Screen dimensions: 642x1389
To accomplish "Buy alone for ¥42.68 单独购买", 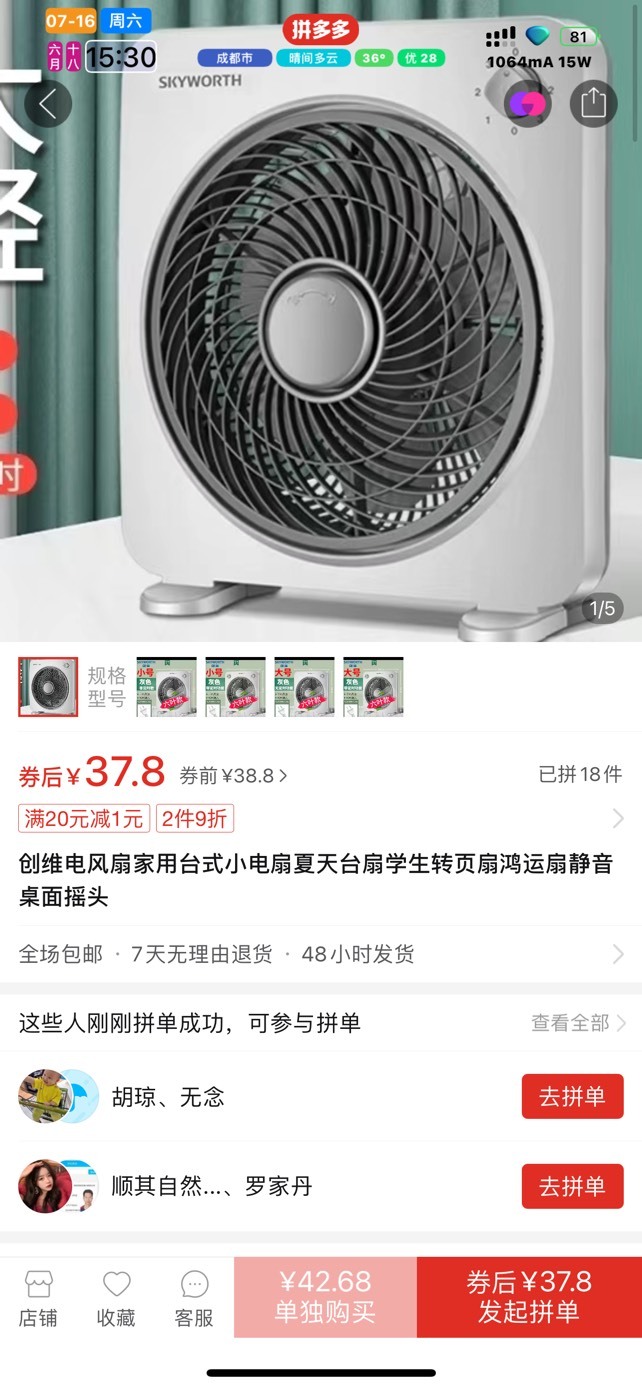I will [325, 1297].
